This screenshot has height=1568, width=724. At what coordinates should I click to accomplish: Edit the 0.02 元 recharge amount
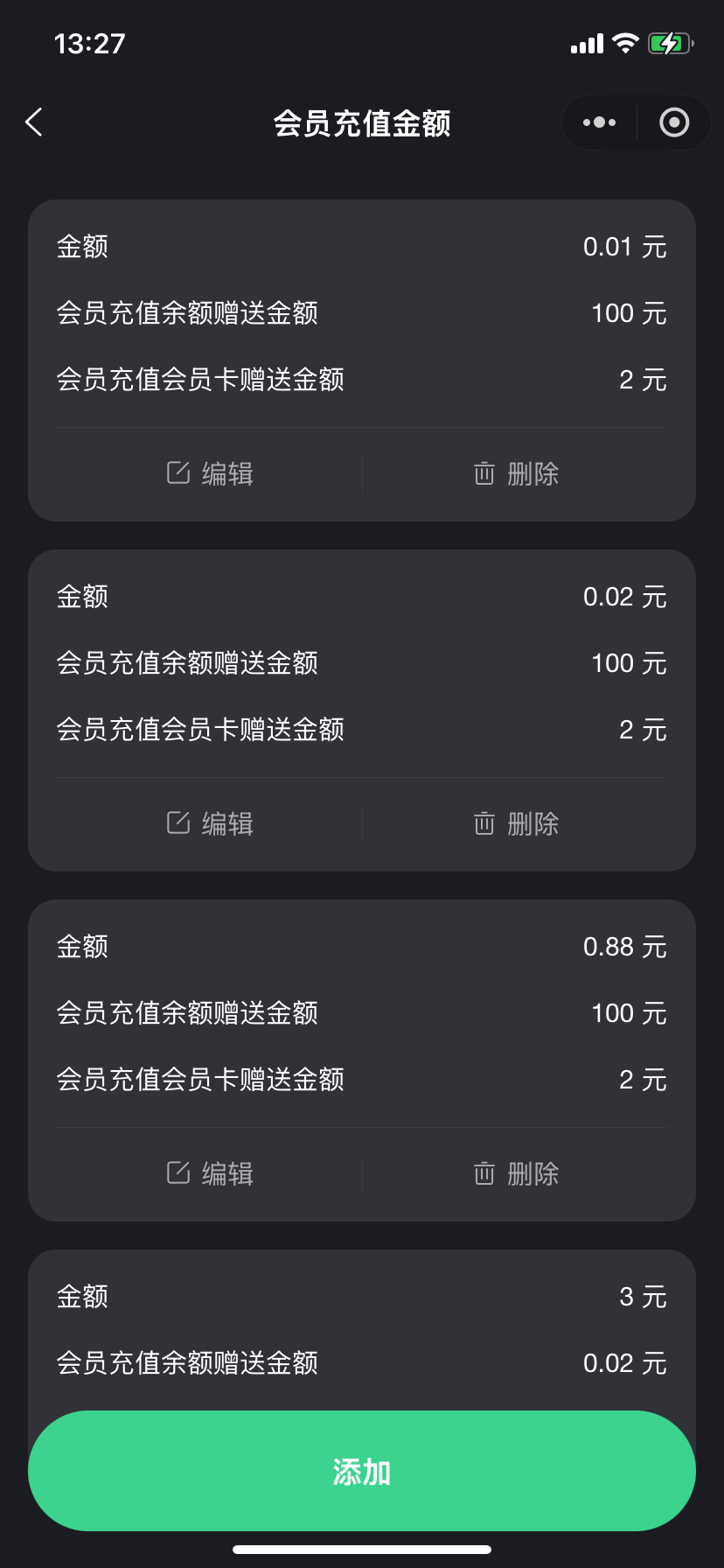[x=210, y=823]
